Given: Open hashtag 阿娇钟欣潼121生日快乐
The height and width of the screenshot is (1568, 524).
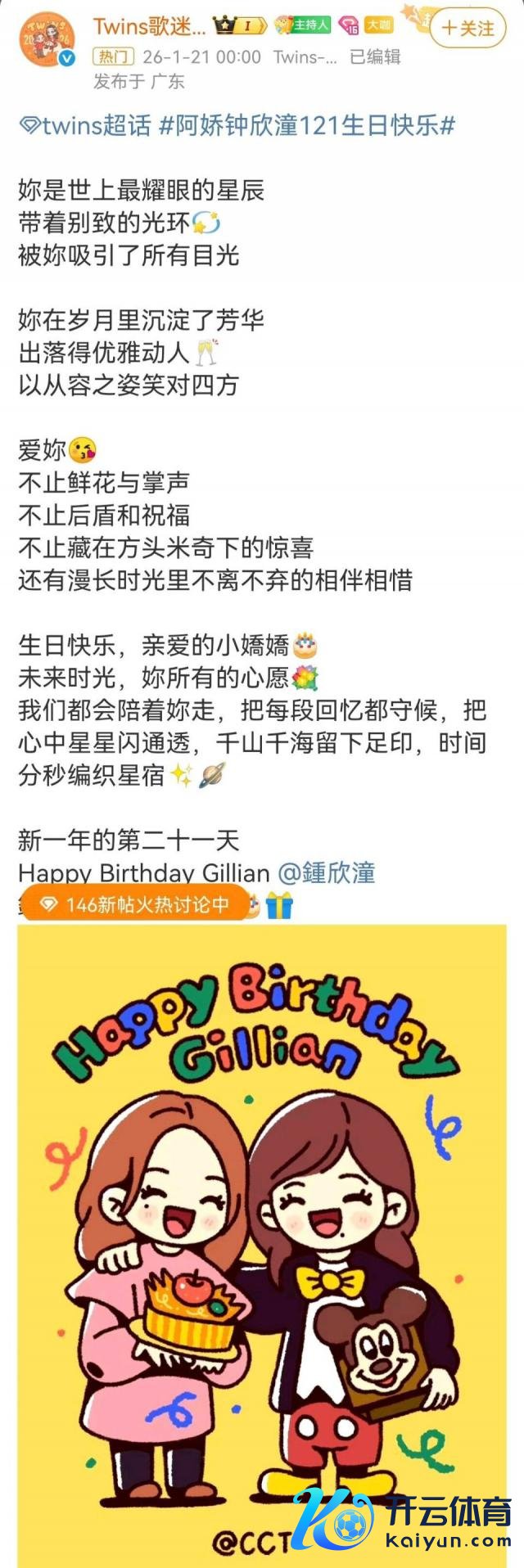Looking at the screenshot, I should coord(307,126).
